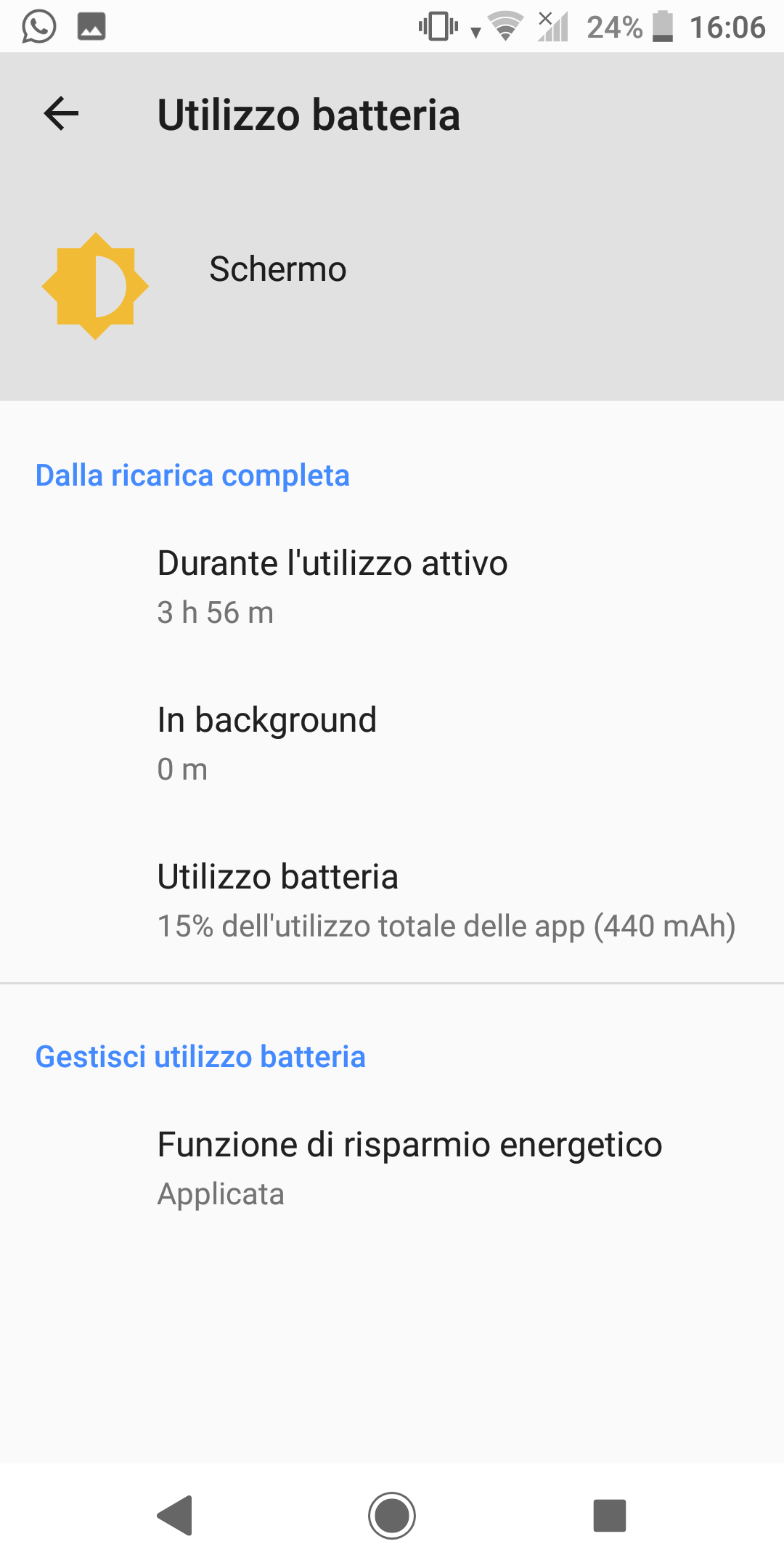
Task: Go back using the top arrow
Action: pos(61,114)
